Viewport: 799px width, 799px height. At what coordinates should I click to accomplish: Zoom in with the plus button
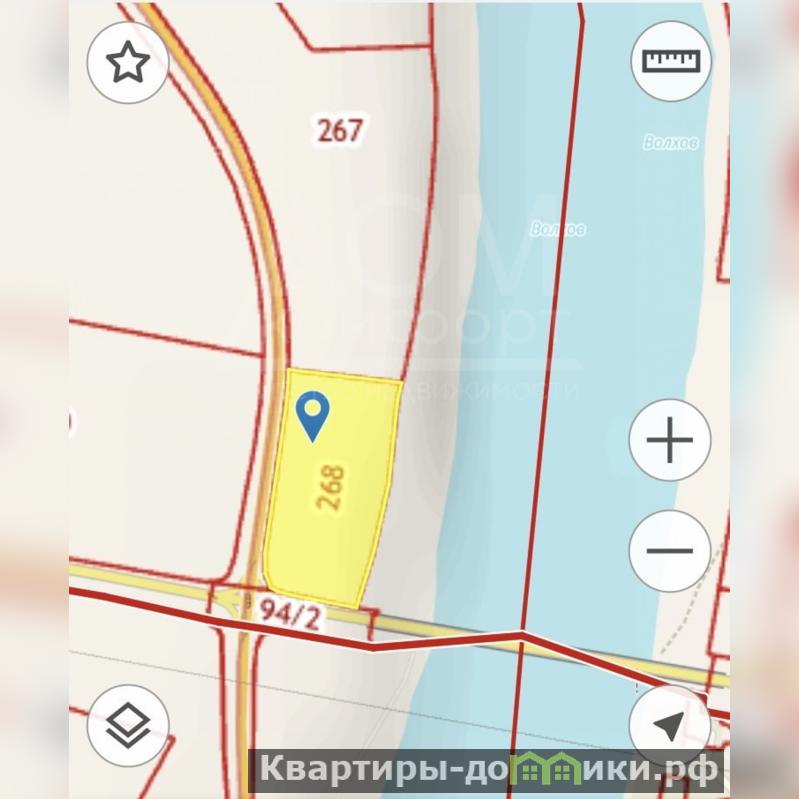coord(669,440)
